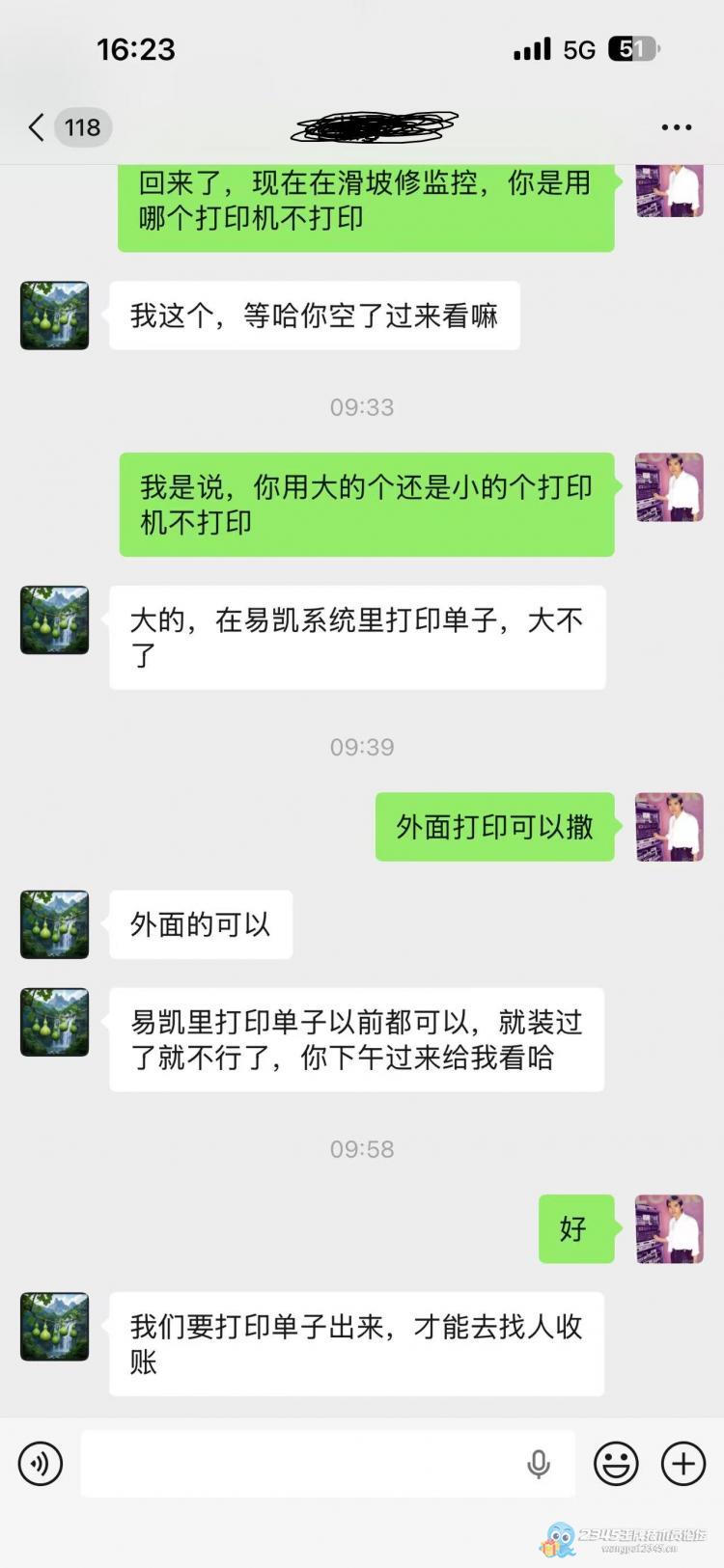The image size is (724, 1568).
Task: Open contact avatar beside 我这个 message
Action: [55, 316]
